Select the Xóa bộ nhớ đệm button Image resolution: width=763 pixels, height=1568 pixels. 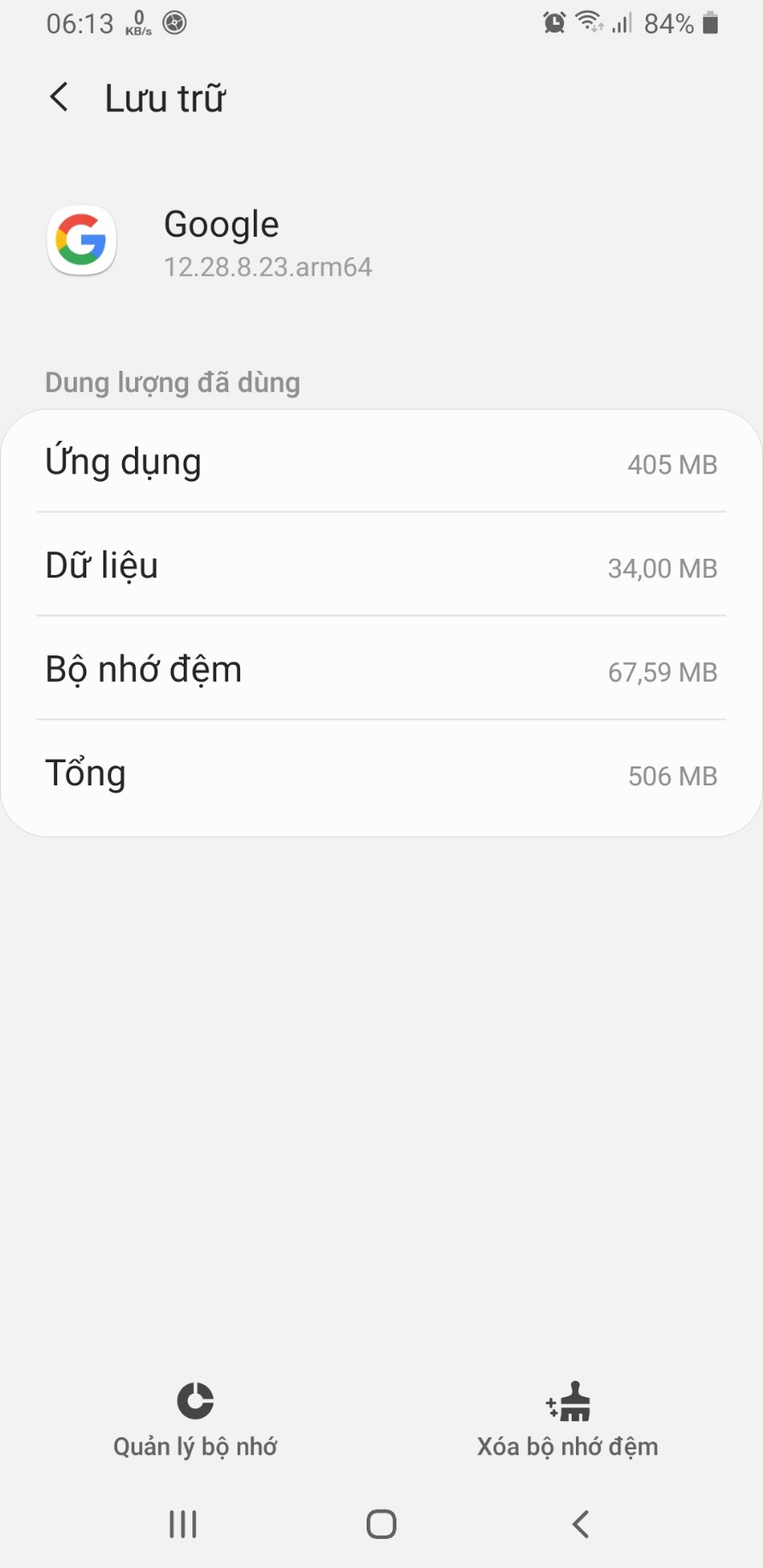tap(567, 1421)
